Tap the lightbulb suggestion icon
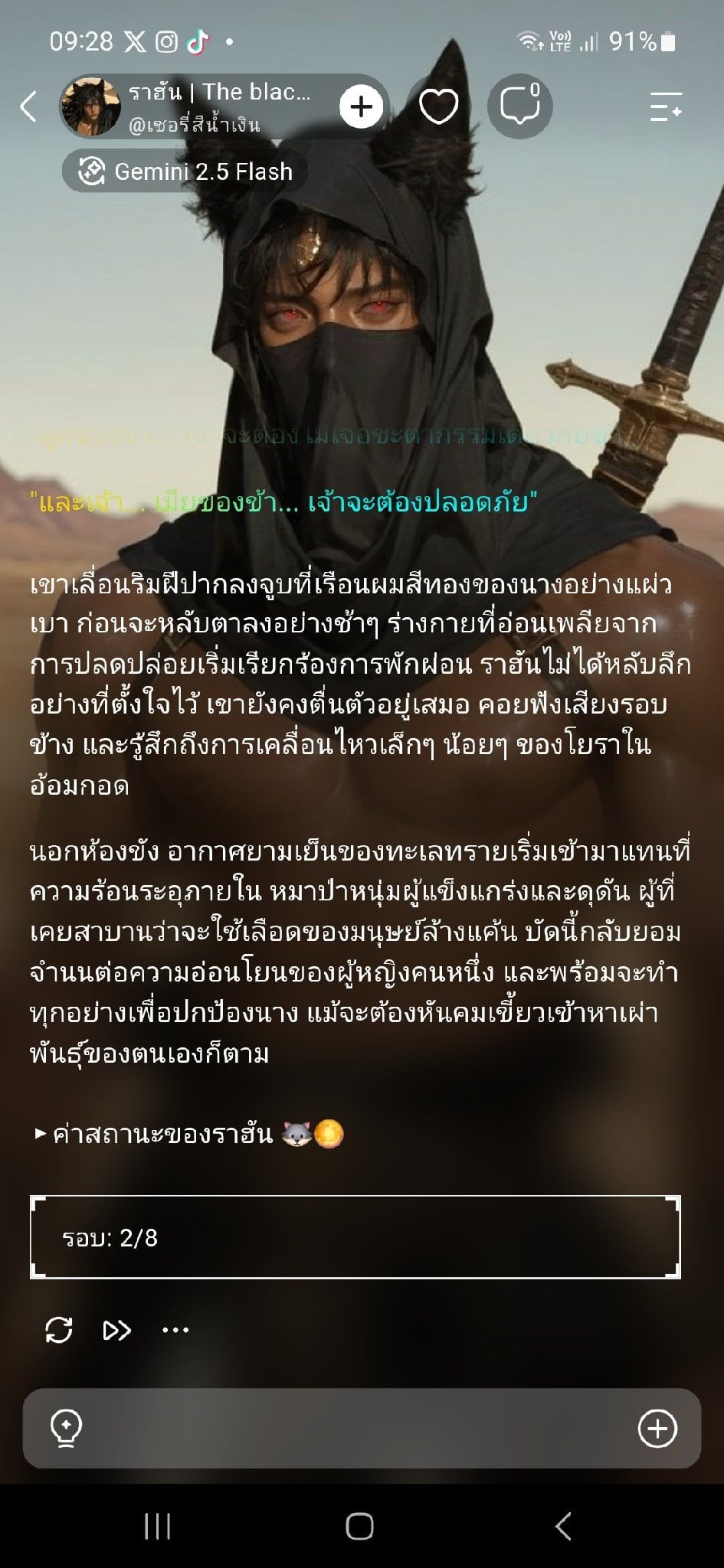 (x=66, y=1429)
